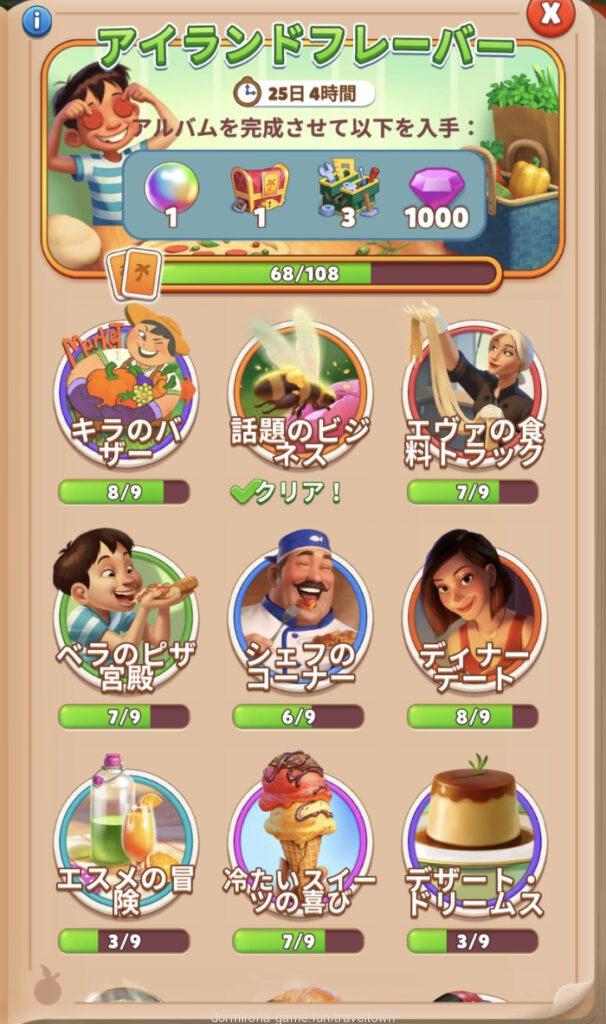Open the info button
The image size is (606, 1024).
tap(36, 20)
